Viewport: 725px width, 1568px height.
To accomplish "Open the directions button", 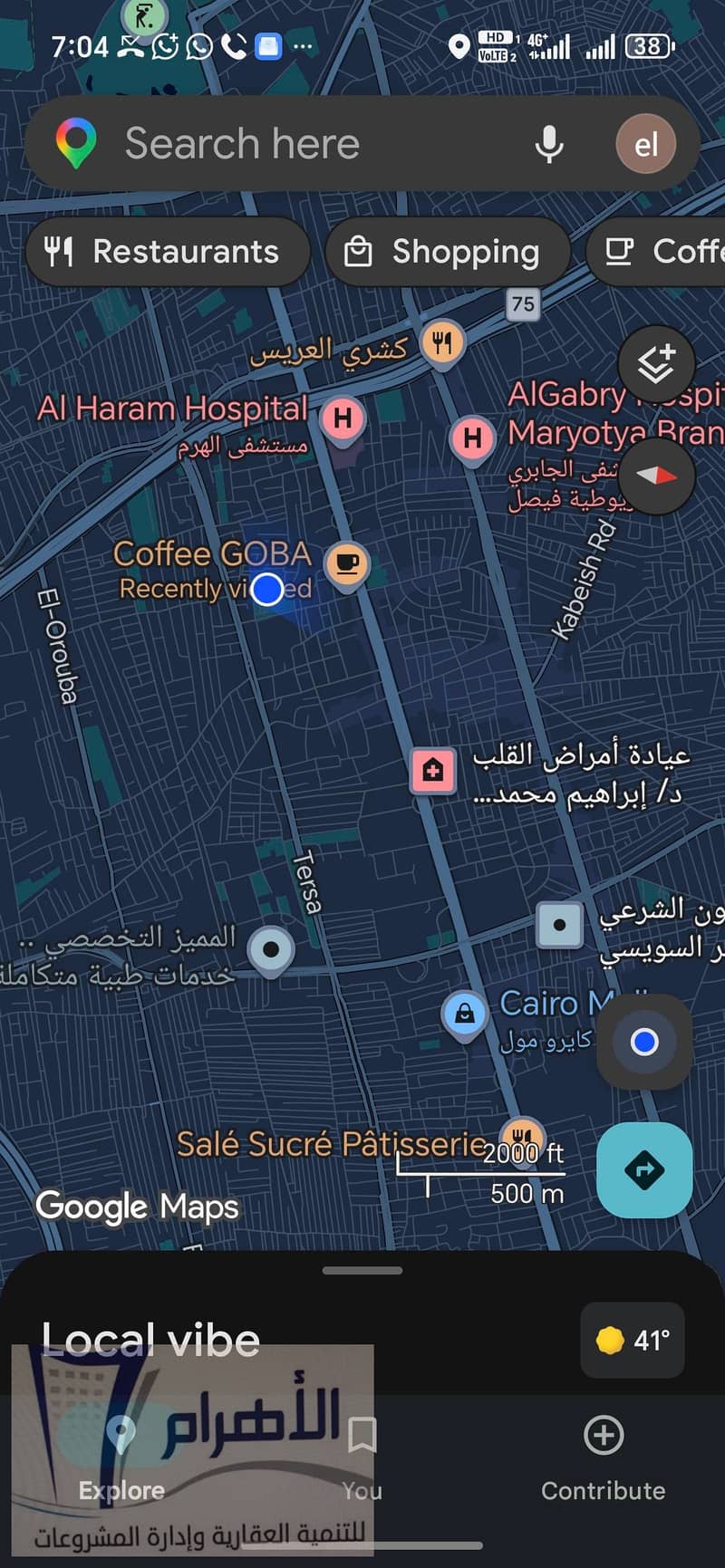I will (x=644, y=1169).
